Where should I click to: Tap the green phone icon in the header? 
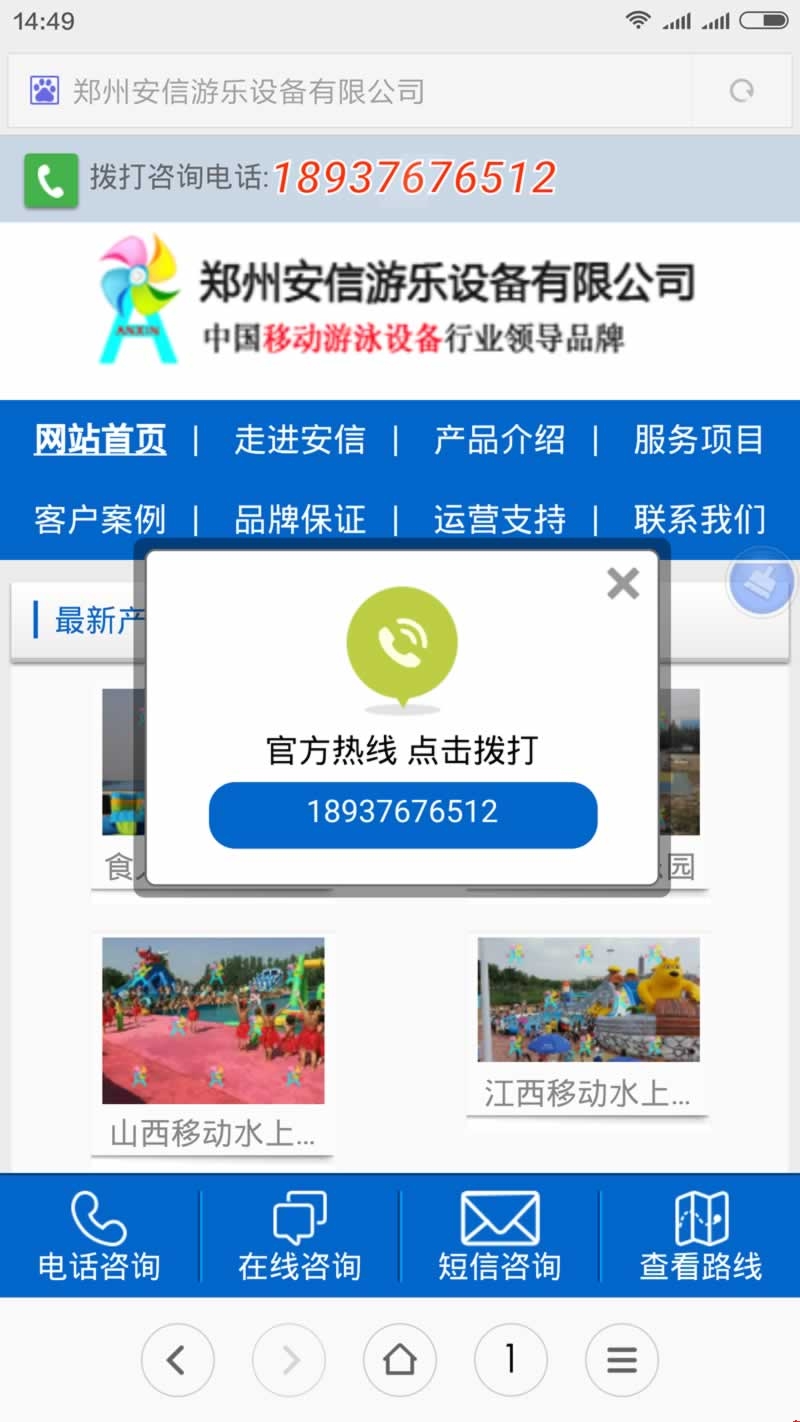[x=50, y=181]
